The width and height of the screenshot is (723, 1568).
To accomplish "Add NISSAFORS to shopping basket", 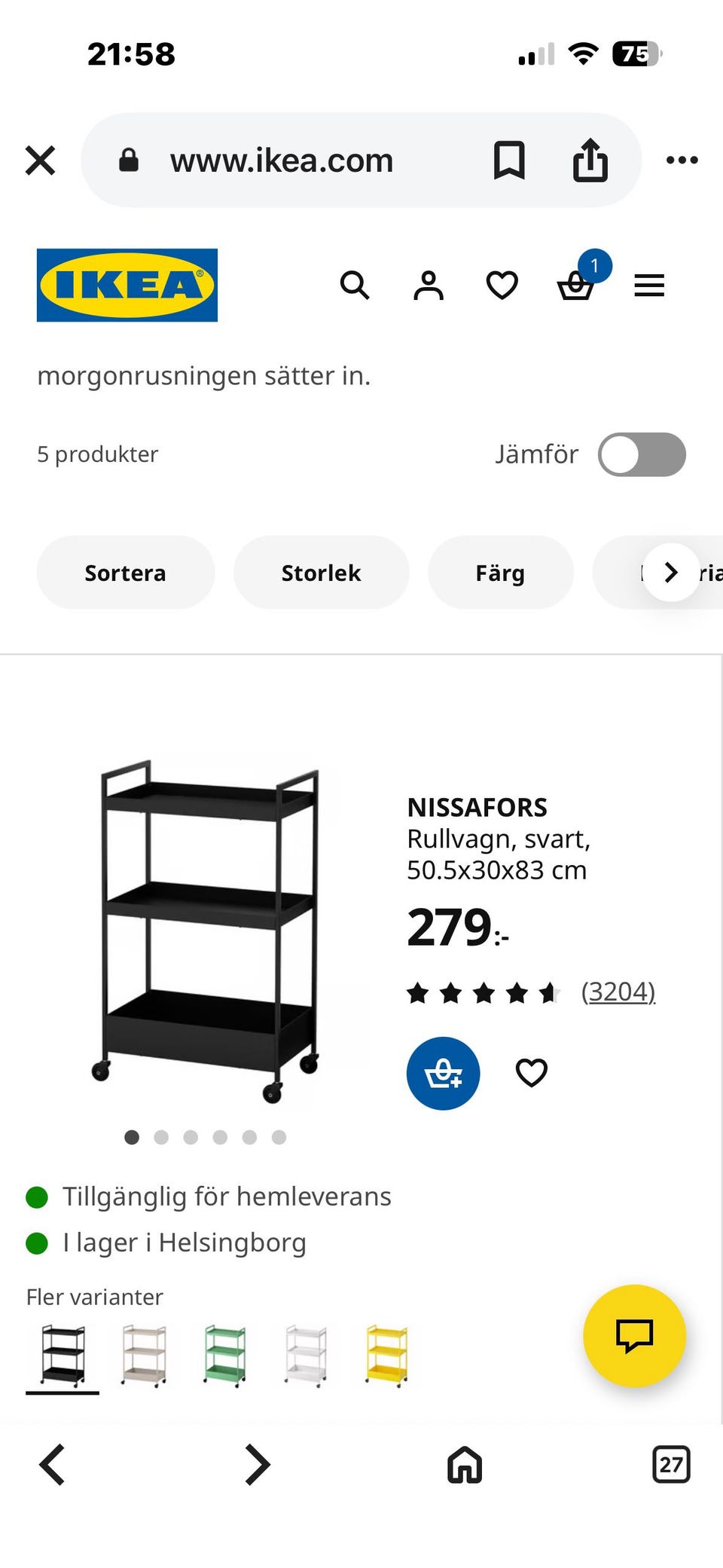I will click(x=443, y=1073).
